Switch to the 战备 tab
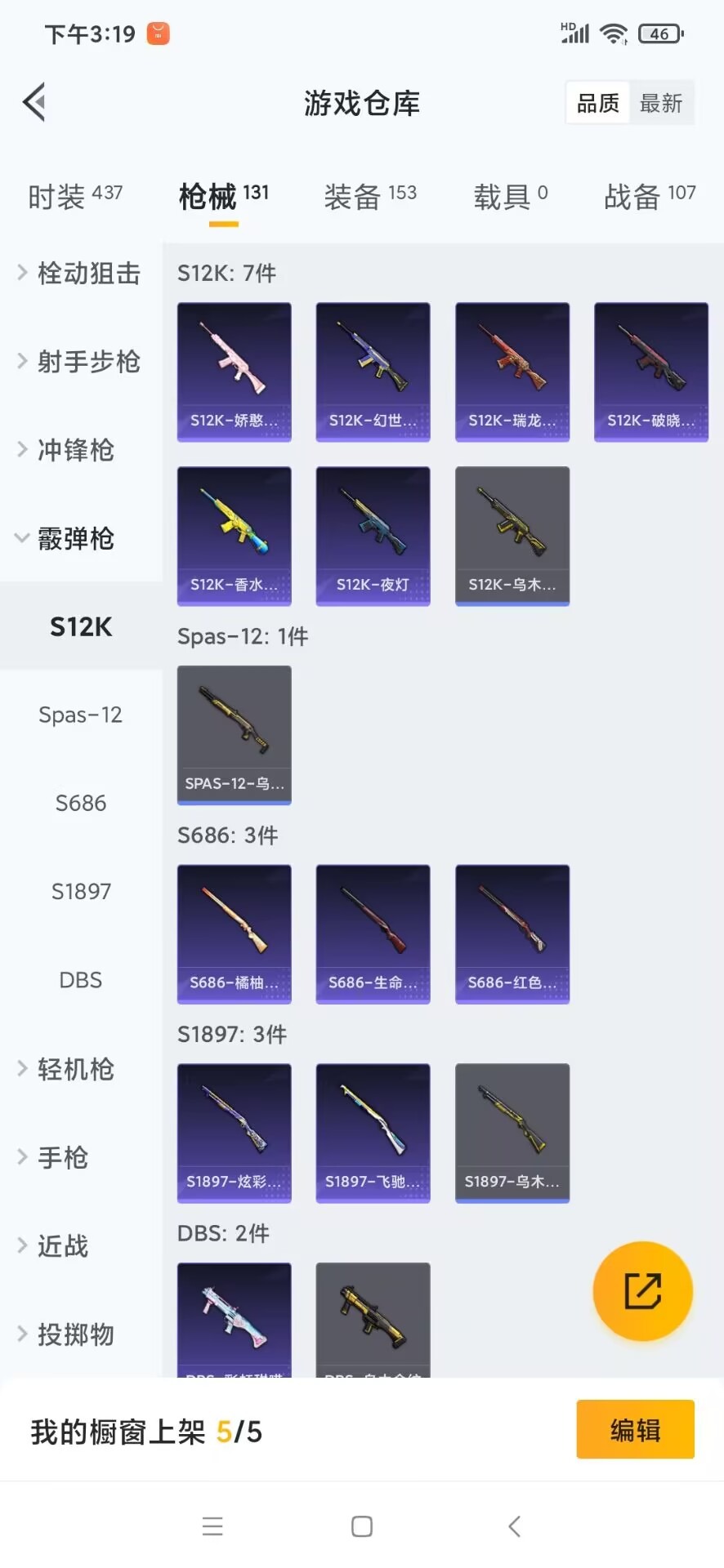The height and width of the screenshot is (1568, 724). (x=650, y=196)
